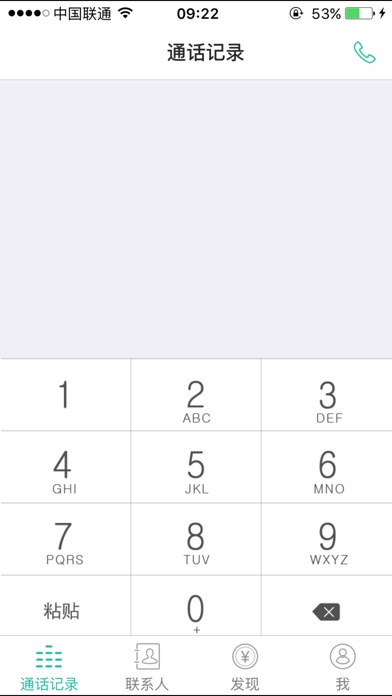Tap the 7 PQRS key
The image size is (392, 696).
65,539
